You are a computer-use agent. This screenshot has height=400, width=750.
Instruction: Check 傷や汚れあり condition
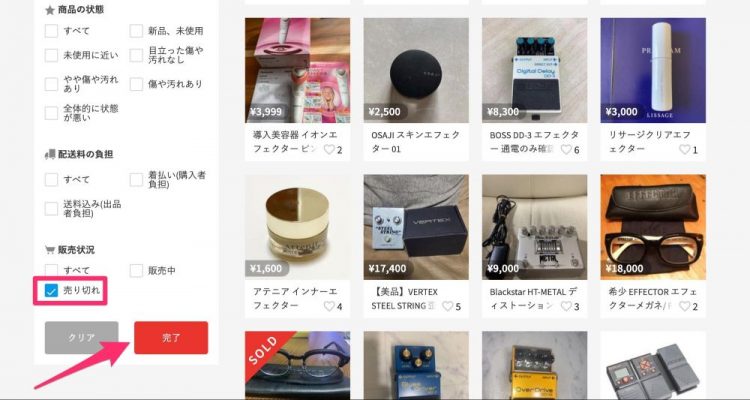137,84
